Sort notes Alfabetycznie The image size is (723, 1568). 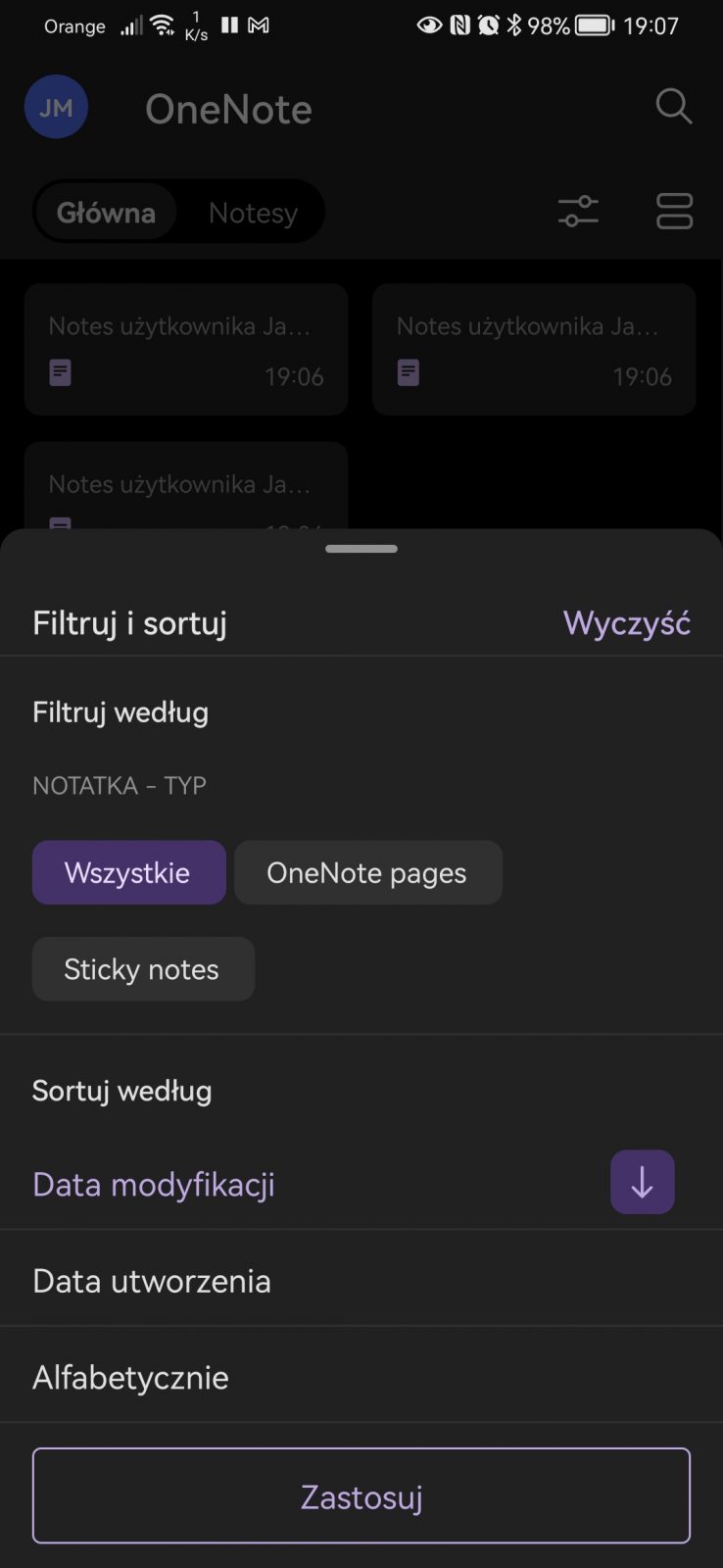pos(130,1377)
